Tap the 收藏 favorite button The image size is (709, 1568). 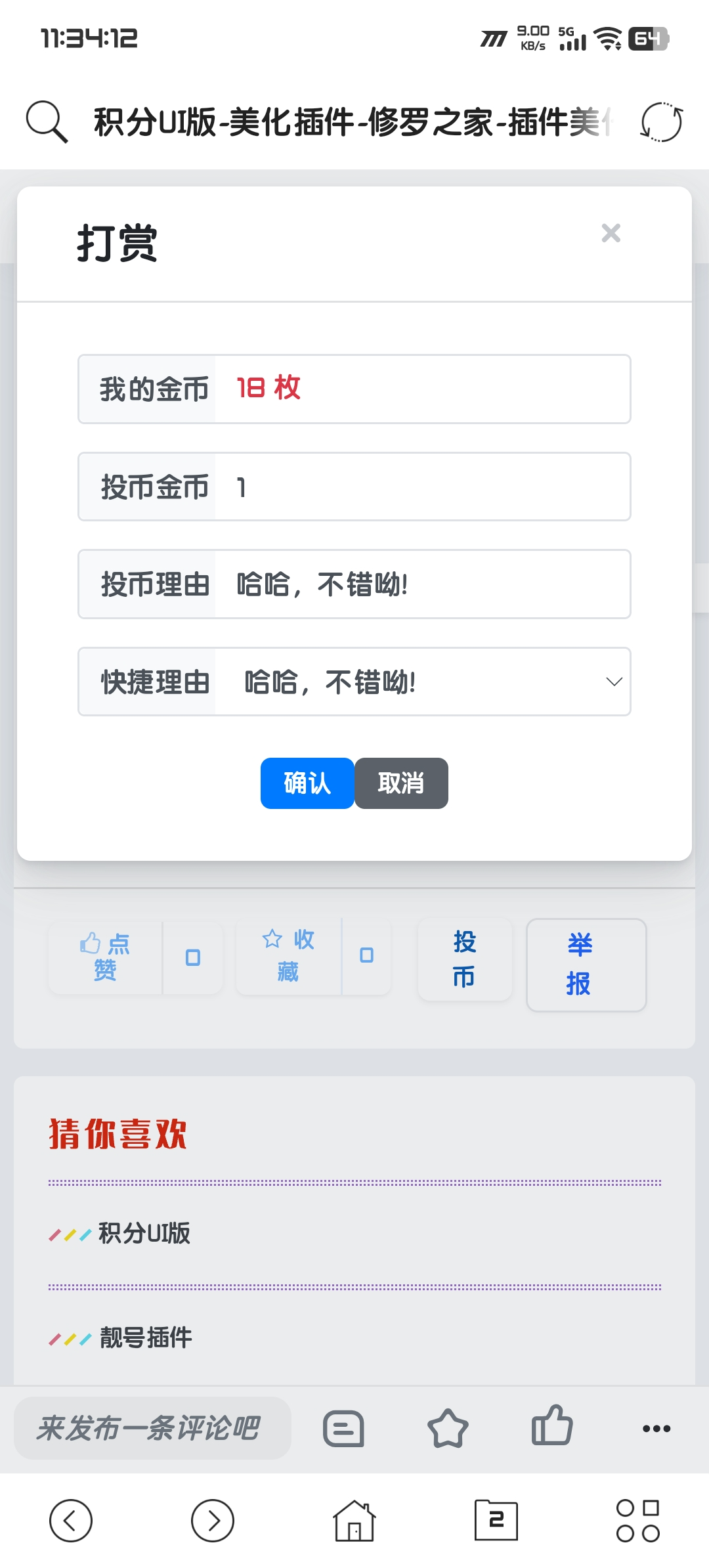click(288, 955)
